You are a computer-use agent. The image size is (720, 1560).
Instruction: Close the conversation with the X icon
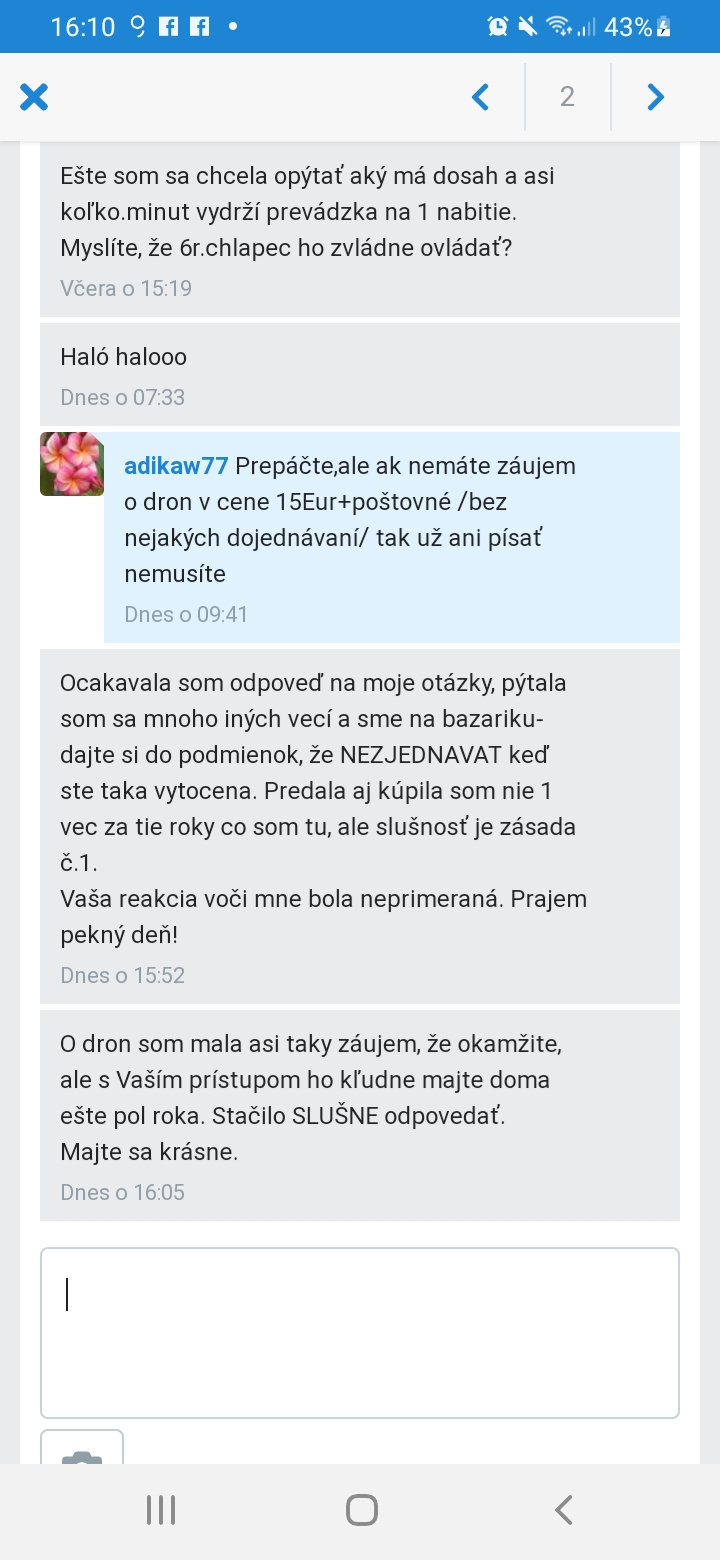(34, 97)
